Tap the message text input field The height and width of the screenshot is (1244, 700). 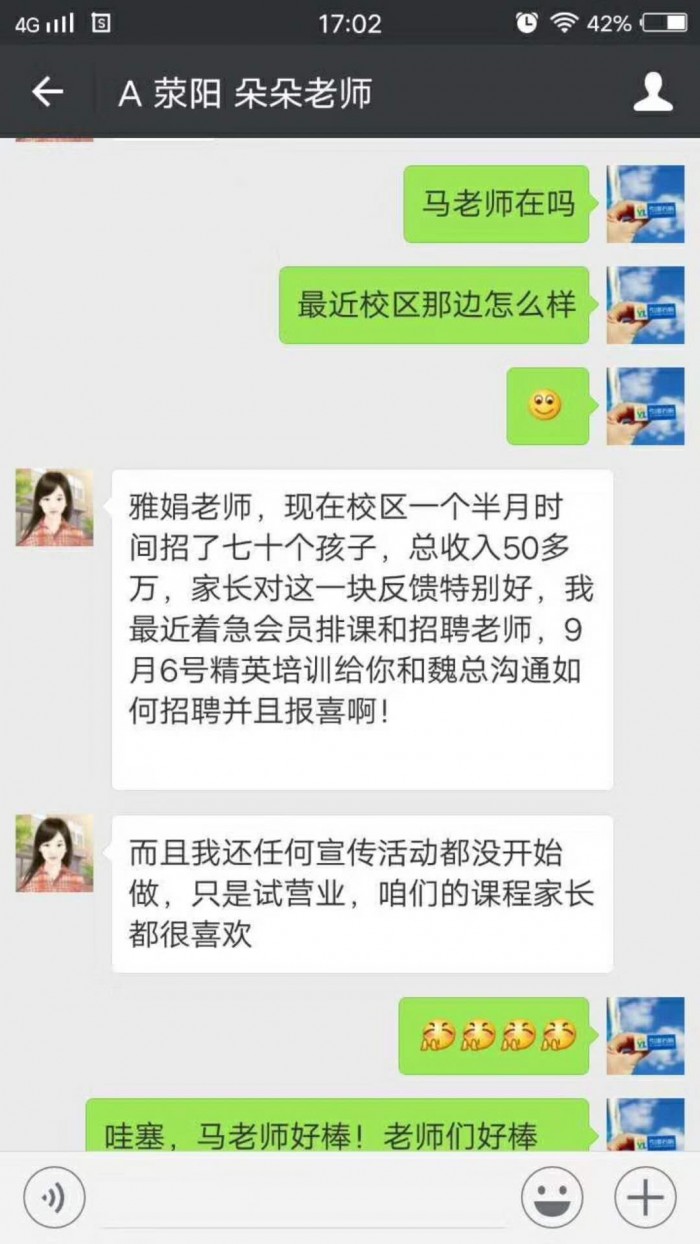click(303, 1198)
